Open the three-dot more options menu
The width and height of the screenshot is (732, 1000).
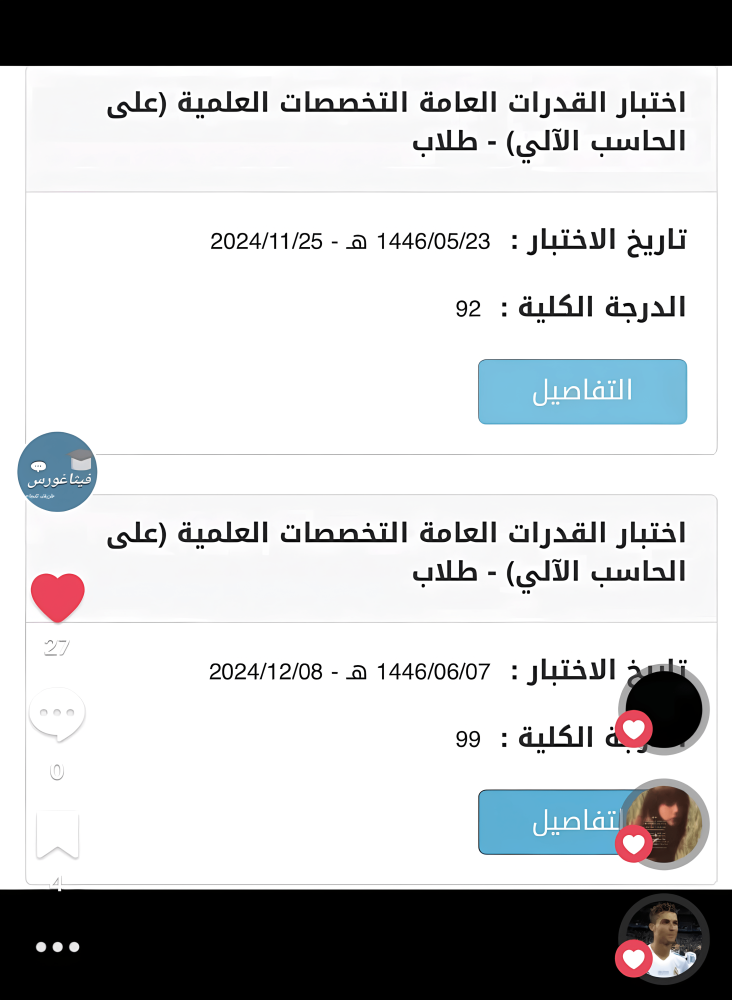58,946
